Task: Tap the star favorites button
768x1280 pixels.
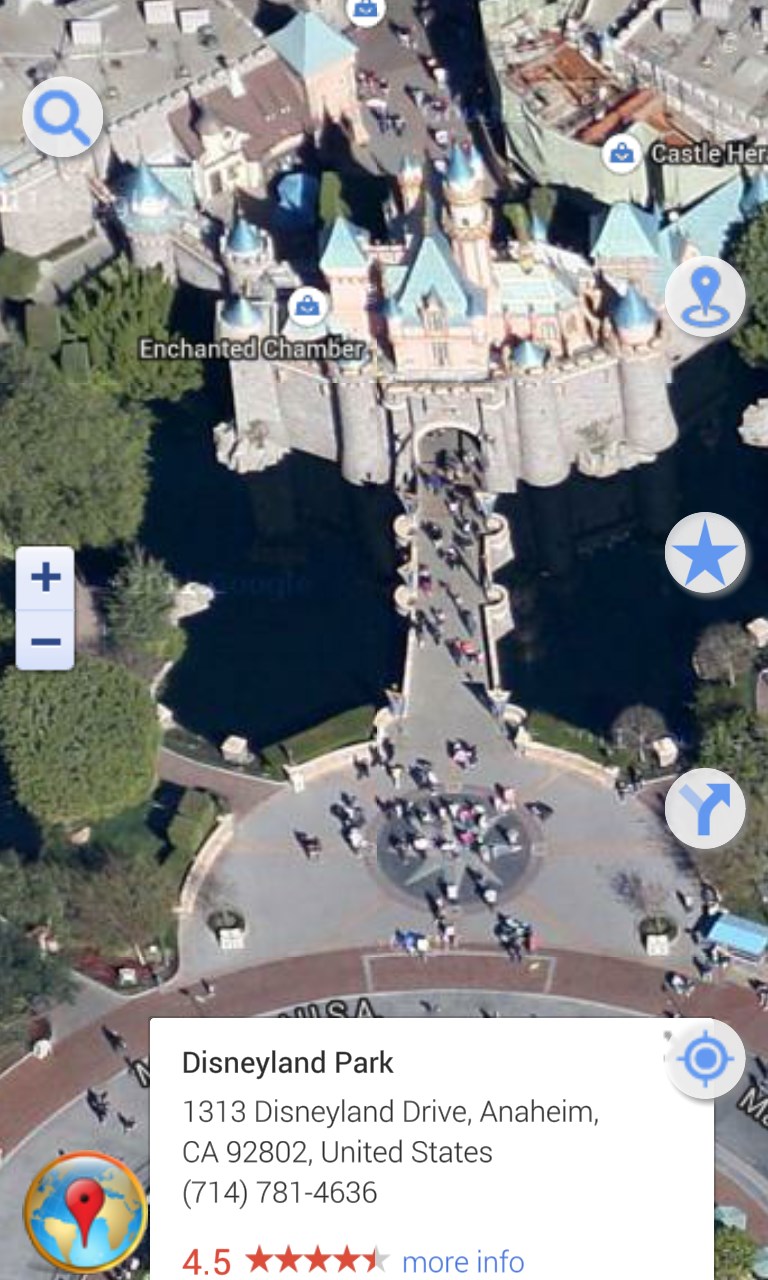Action: (x=705, y=553)
